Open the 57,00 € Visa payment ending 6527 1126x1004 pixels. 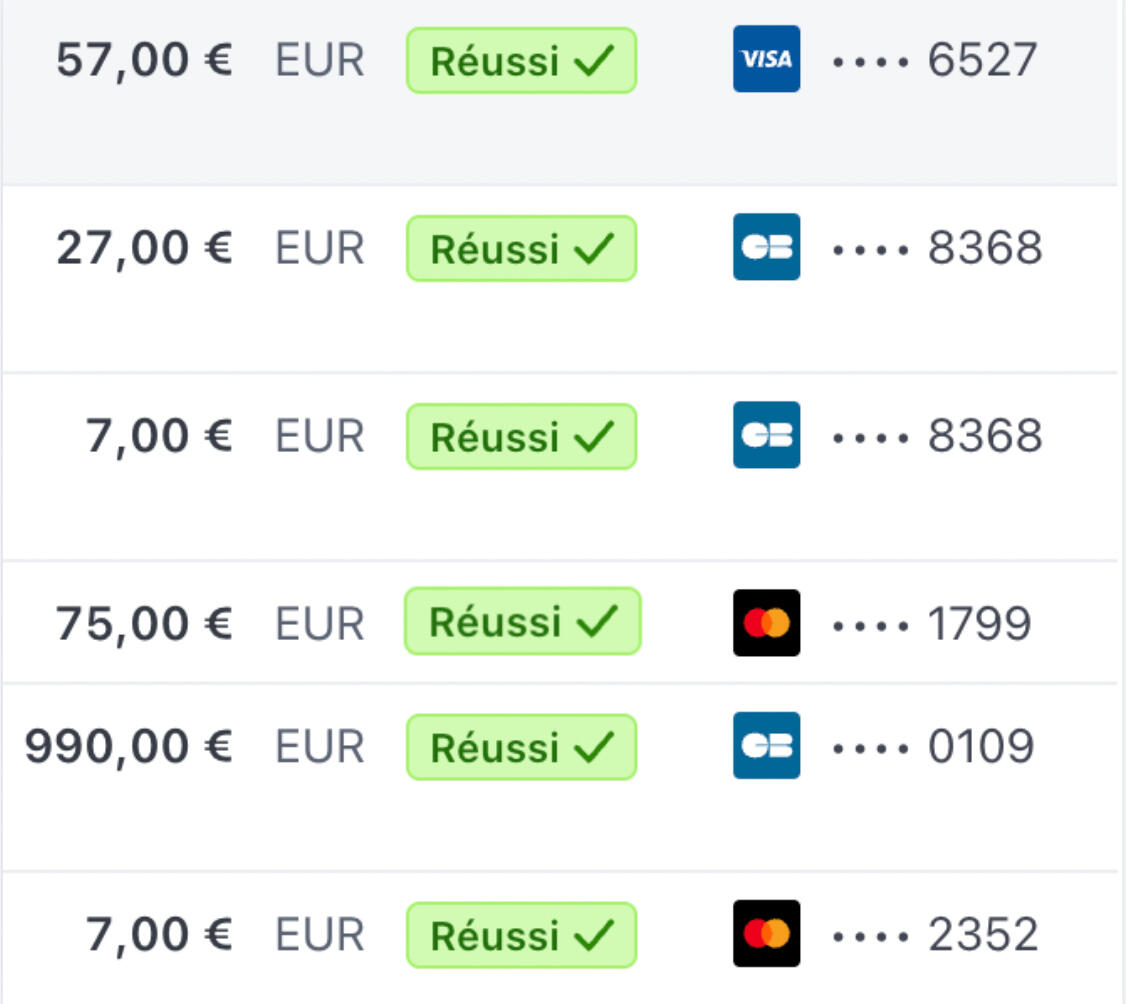560,92
